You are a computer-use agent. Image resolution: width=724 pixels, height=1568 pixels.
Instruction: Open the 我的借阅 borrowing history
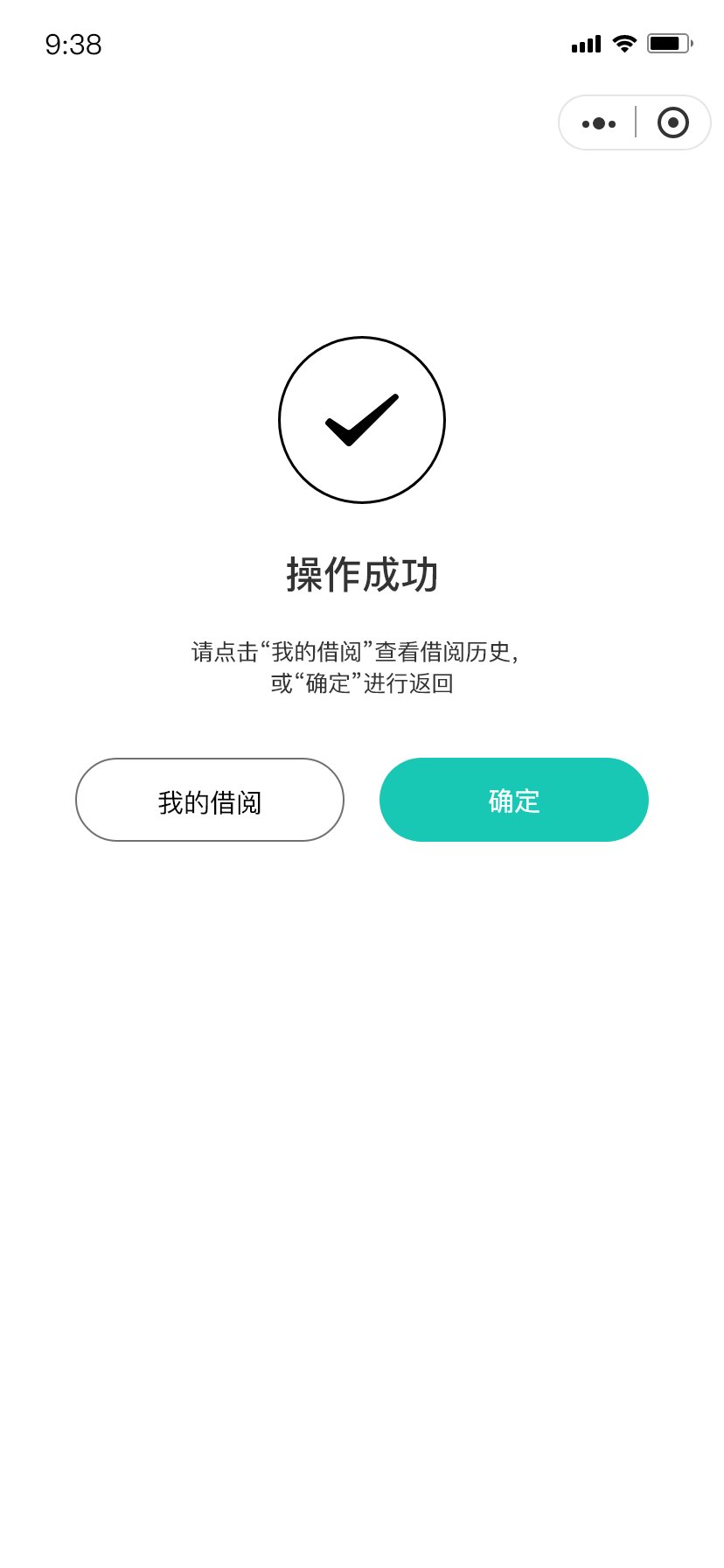coord(210,800)
